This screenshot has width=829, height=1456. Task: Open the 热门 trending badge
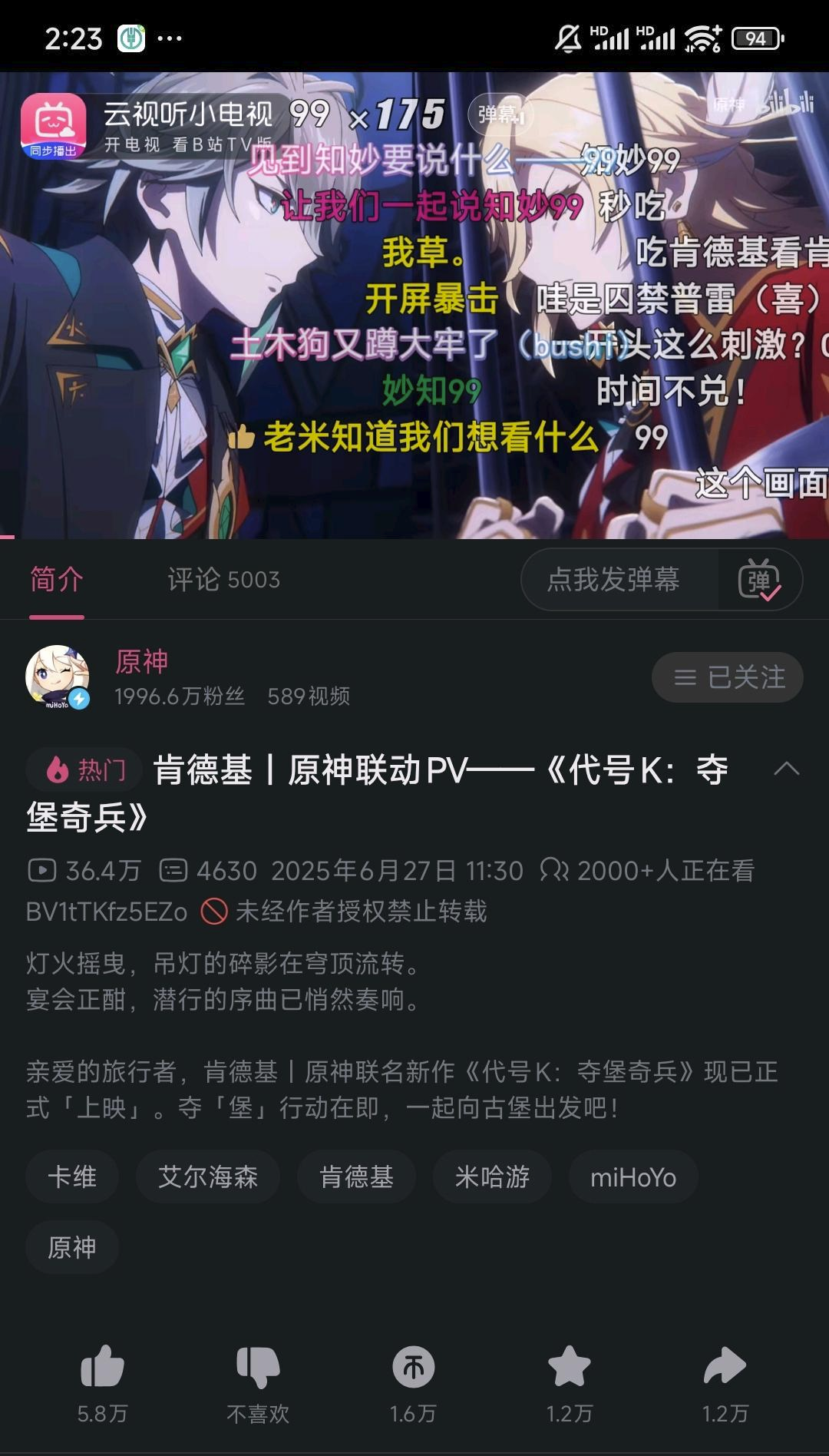point(84,769)
